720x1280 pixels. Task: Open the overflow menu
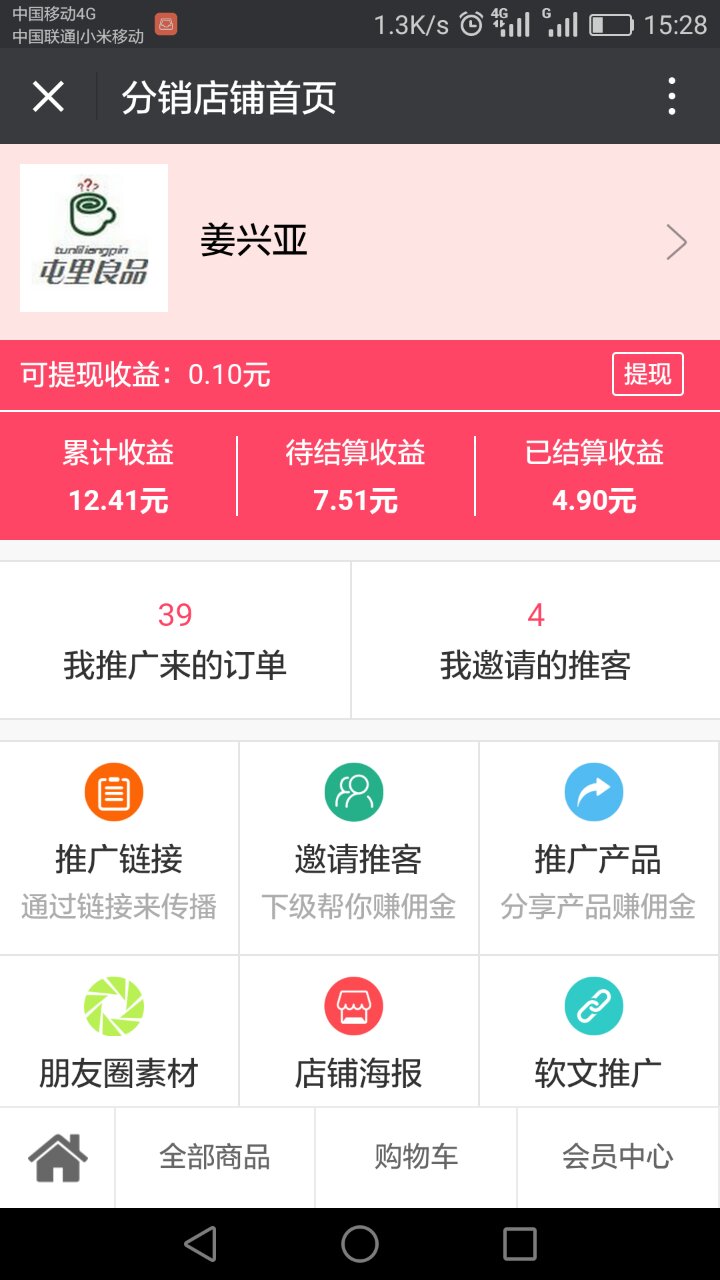pyautogui.click(x=671, y=97)
